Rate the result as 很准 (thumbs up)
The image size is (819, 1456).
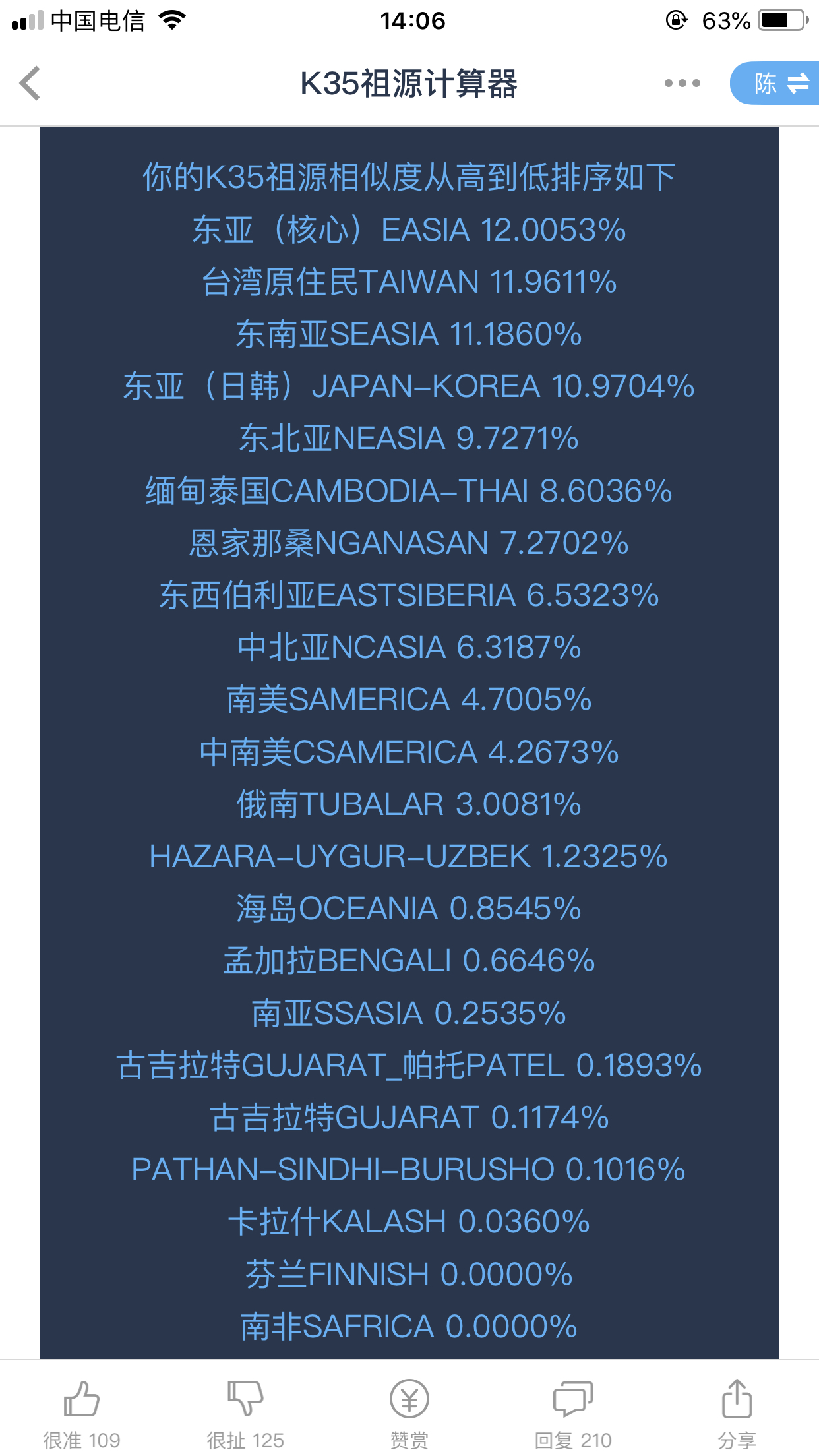pos(82,1414)
